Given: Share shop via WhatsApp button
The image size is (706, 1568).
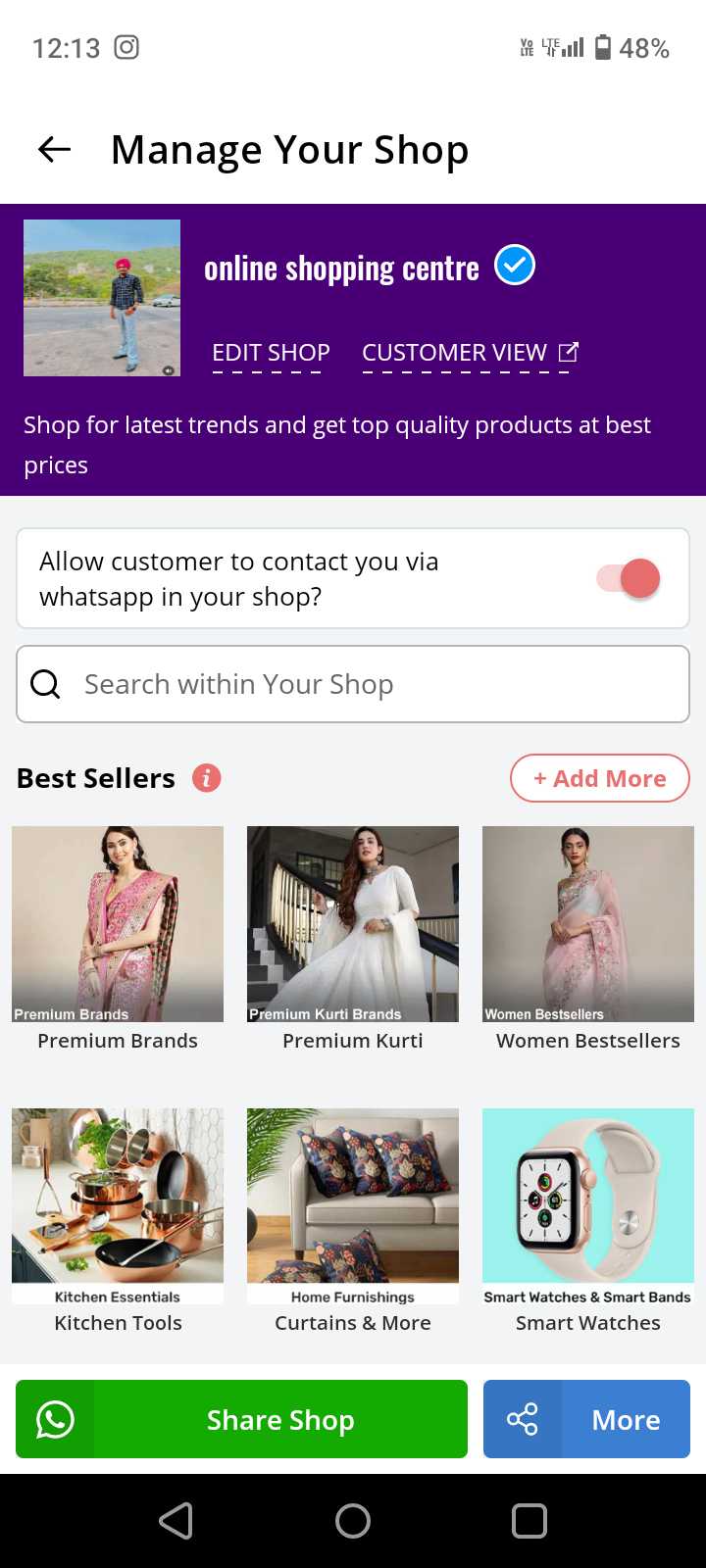Looking at the screenshot, I should point(241,1419).
